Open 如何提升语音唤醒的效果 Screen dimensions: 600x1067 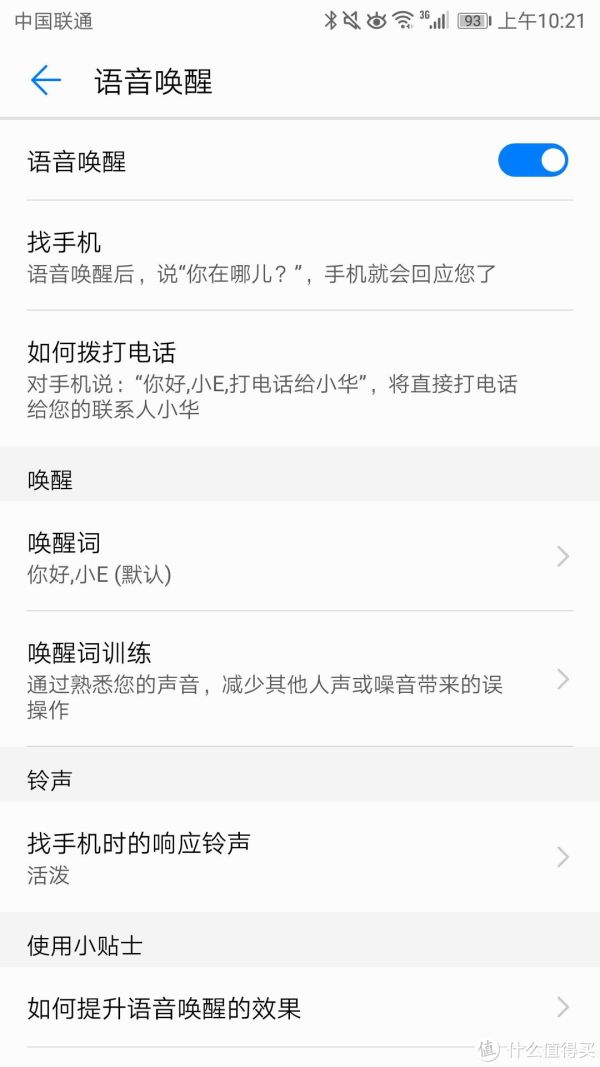[300, 1007]
